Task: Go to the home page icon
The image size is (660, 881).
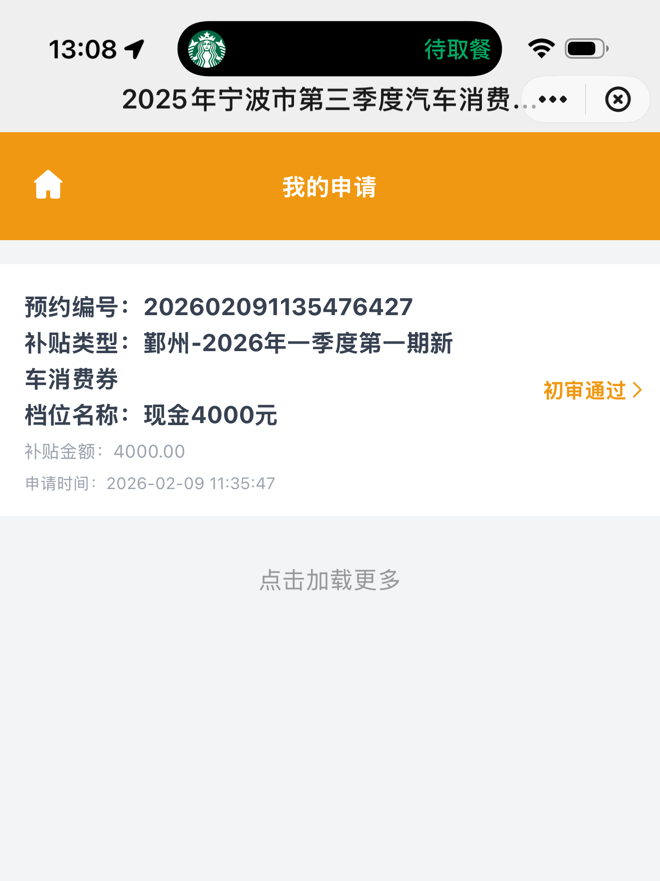Action: tap(48, 185)
